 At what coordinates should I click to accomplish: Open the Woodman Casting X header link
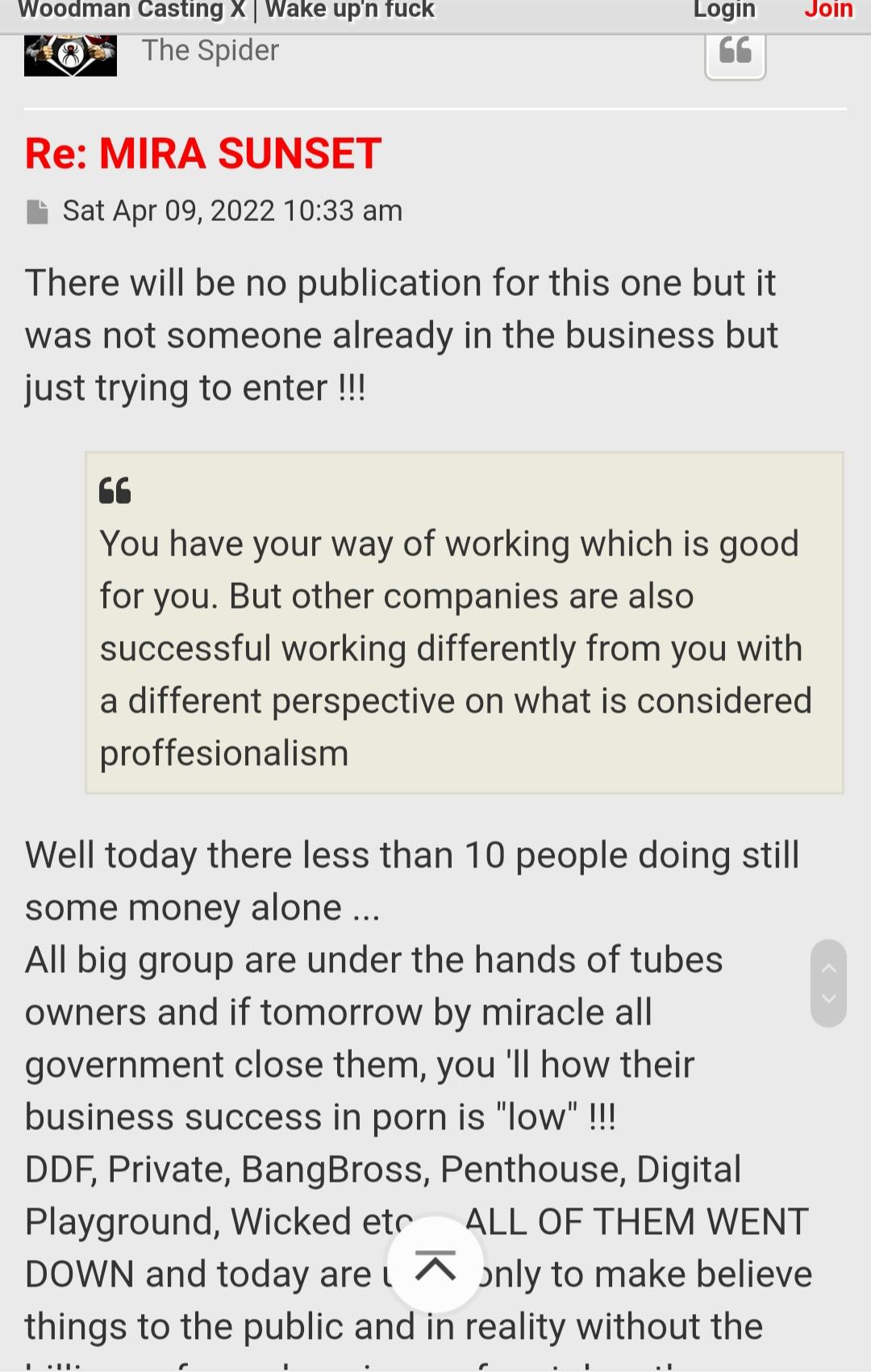(x=131, y=10)
